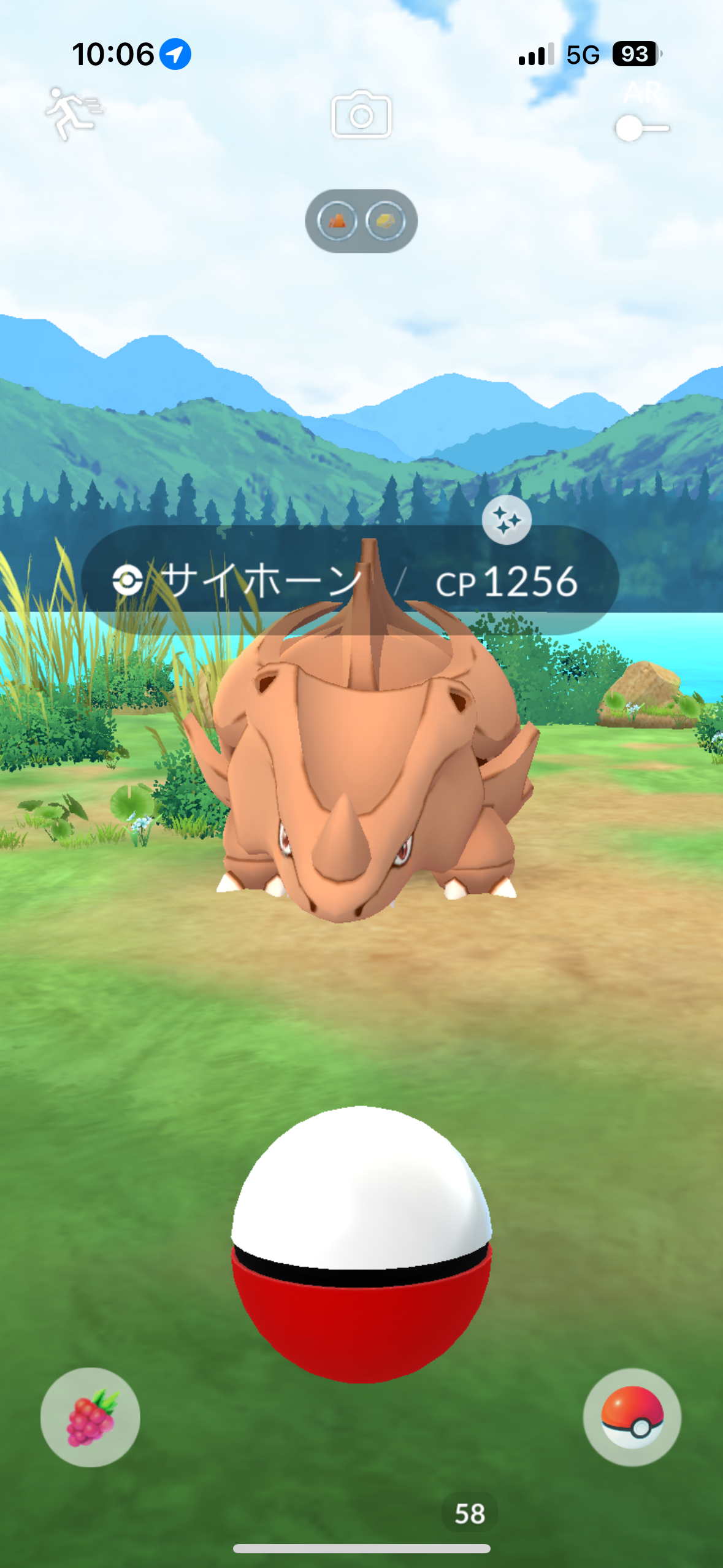Tap the sparkle icon above the CP
The image size is (723, 1568).
[507, 520]
